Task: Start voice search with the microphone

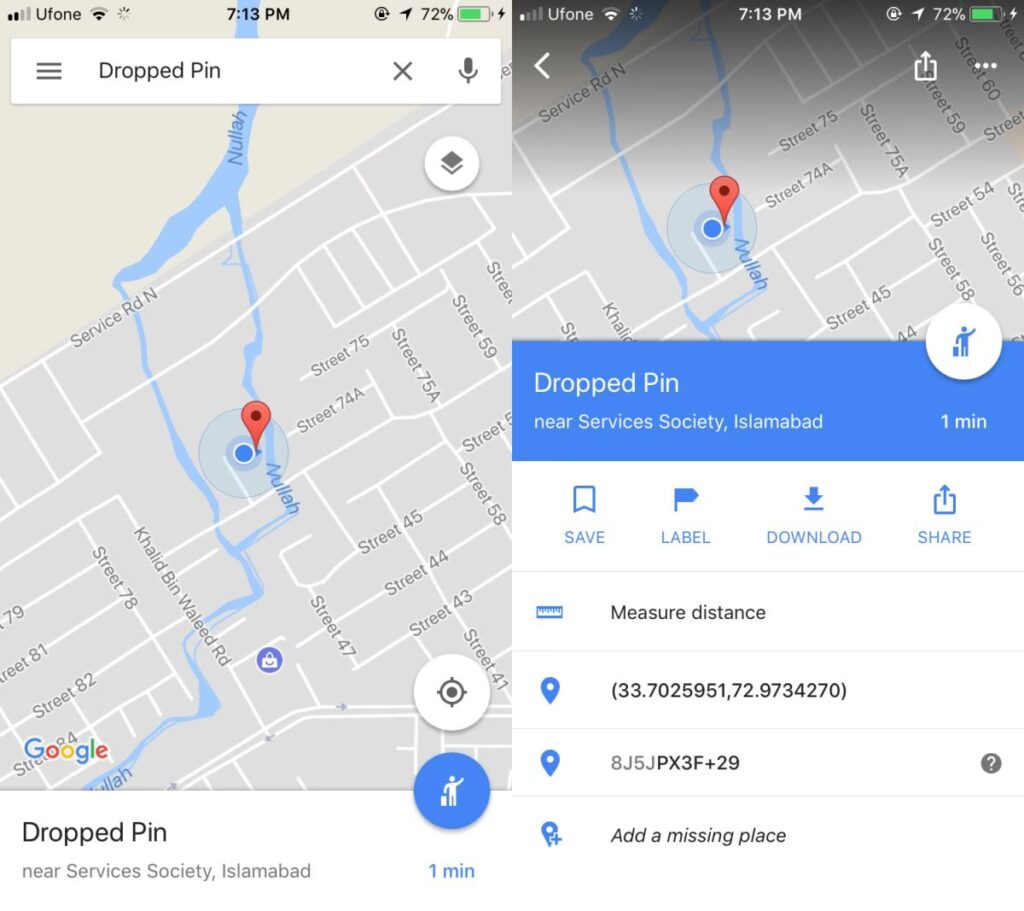Action: coord(467,71)
